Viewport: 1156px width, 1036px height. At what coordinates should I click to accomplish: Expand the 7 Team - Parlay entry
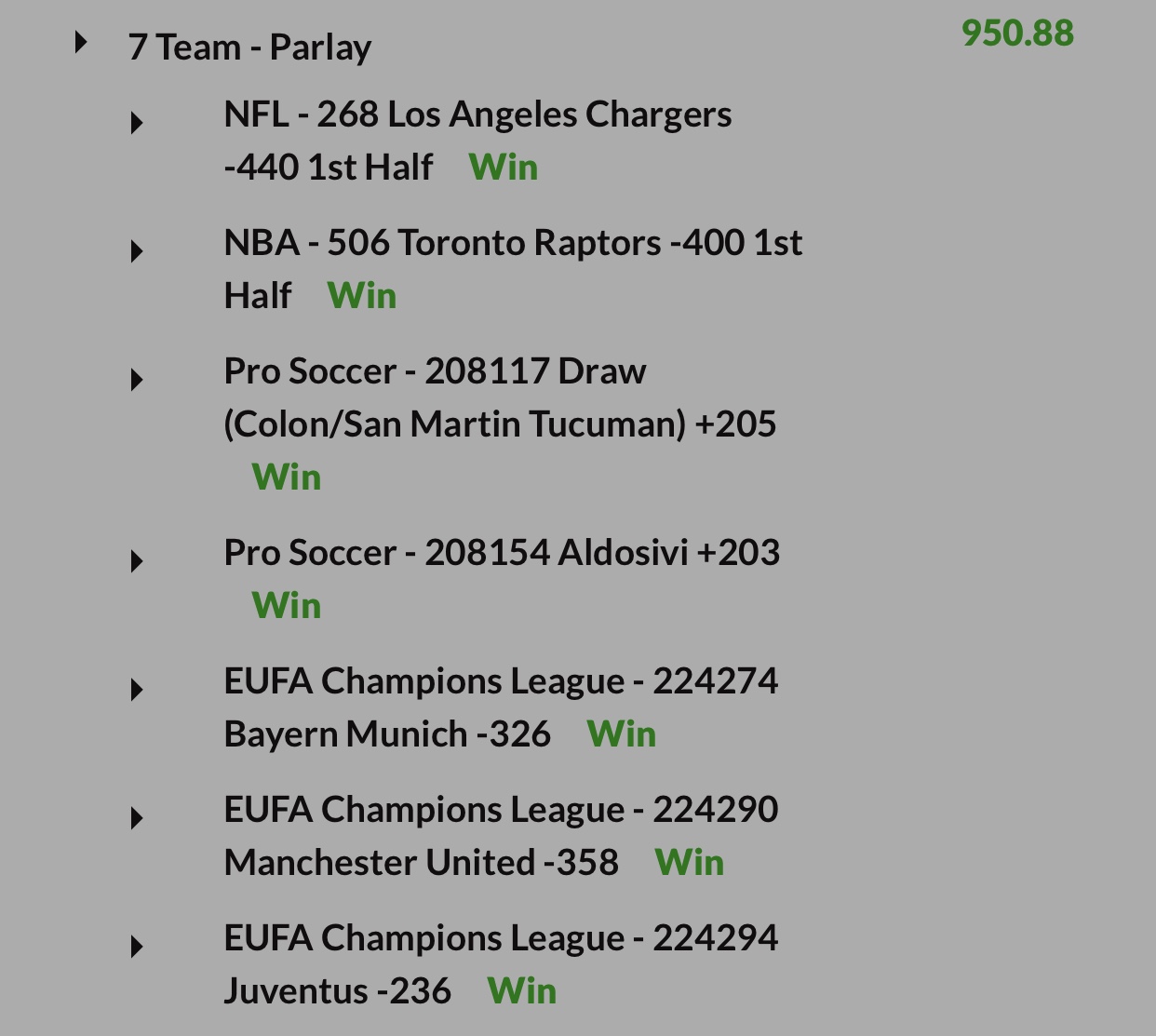point(82,42)
